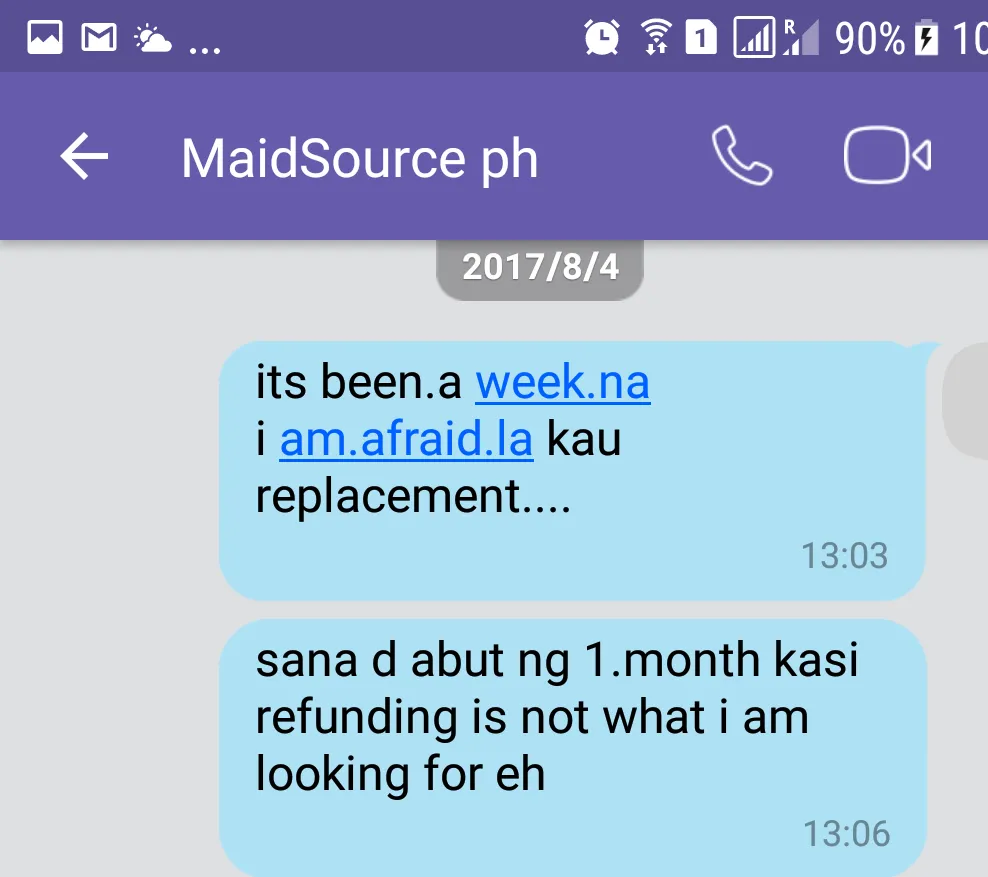Open the week.na link

pos(562,383)
